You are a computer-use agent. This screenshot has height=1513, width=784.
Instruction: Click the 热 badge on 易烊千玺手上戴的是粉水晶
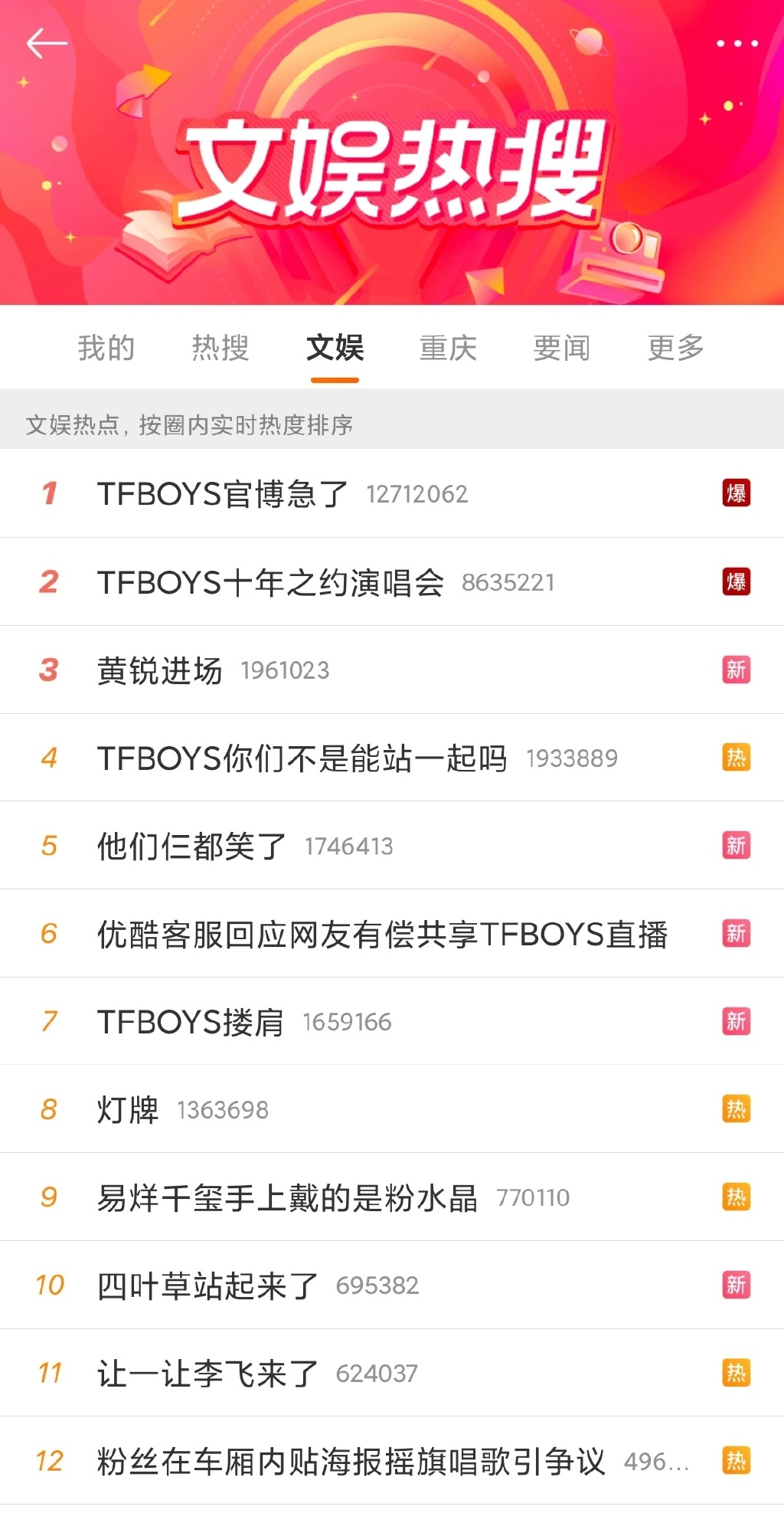tap(737, 1197)
